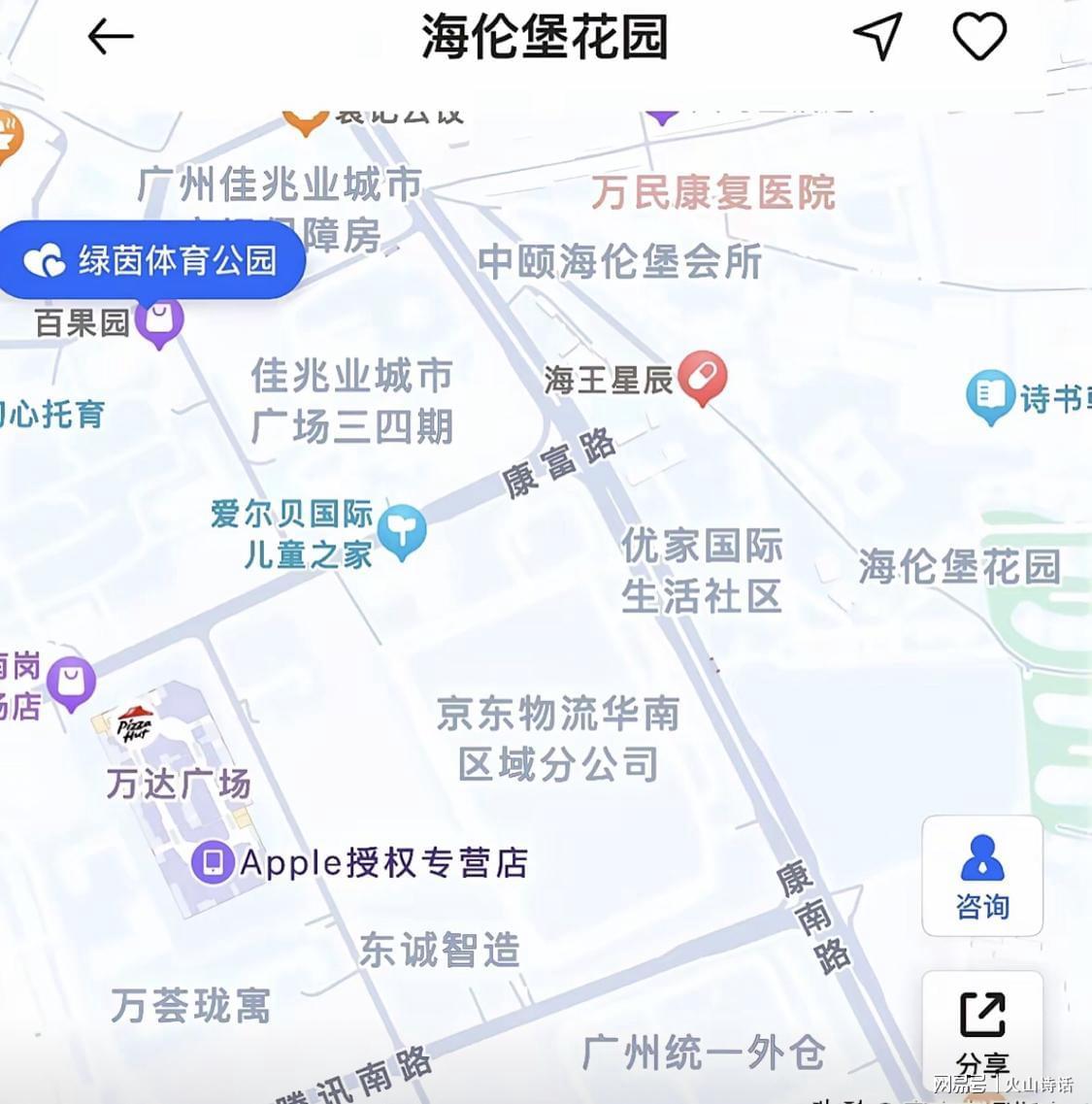
Task: Tap the Apple授权专营店 map marker
Action: 213,862
